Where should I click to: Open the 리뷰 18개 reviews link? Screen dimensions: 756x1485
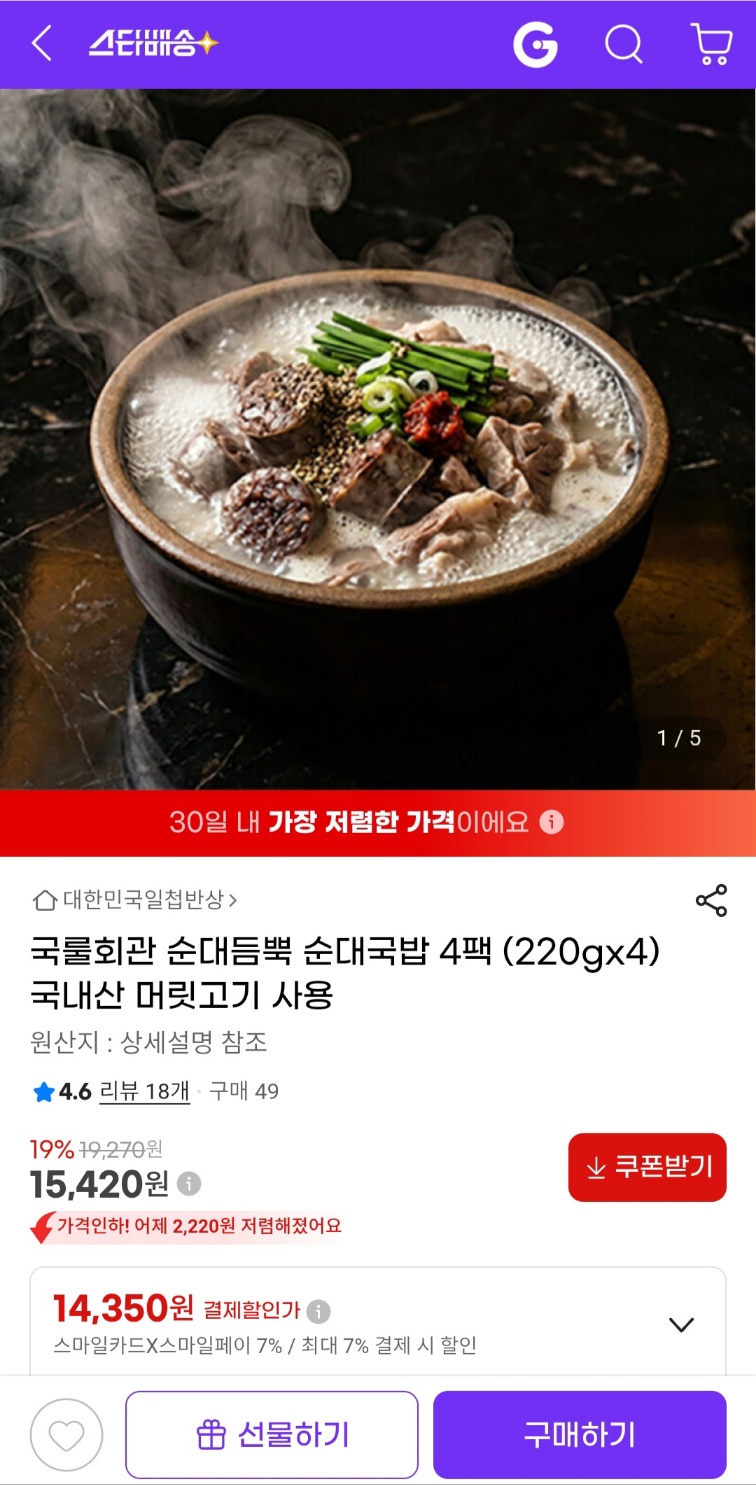(145, 1090)
